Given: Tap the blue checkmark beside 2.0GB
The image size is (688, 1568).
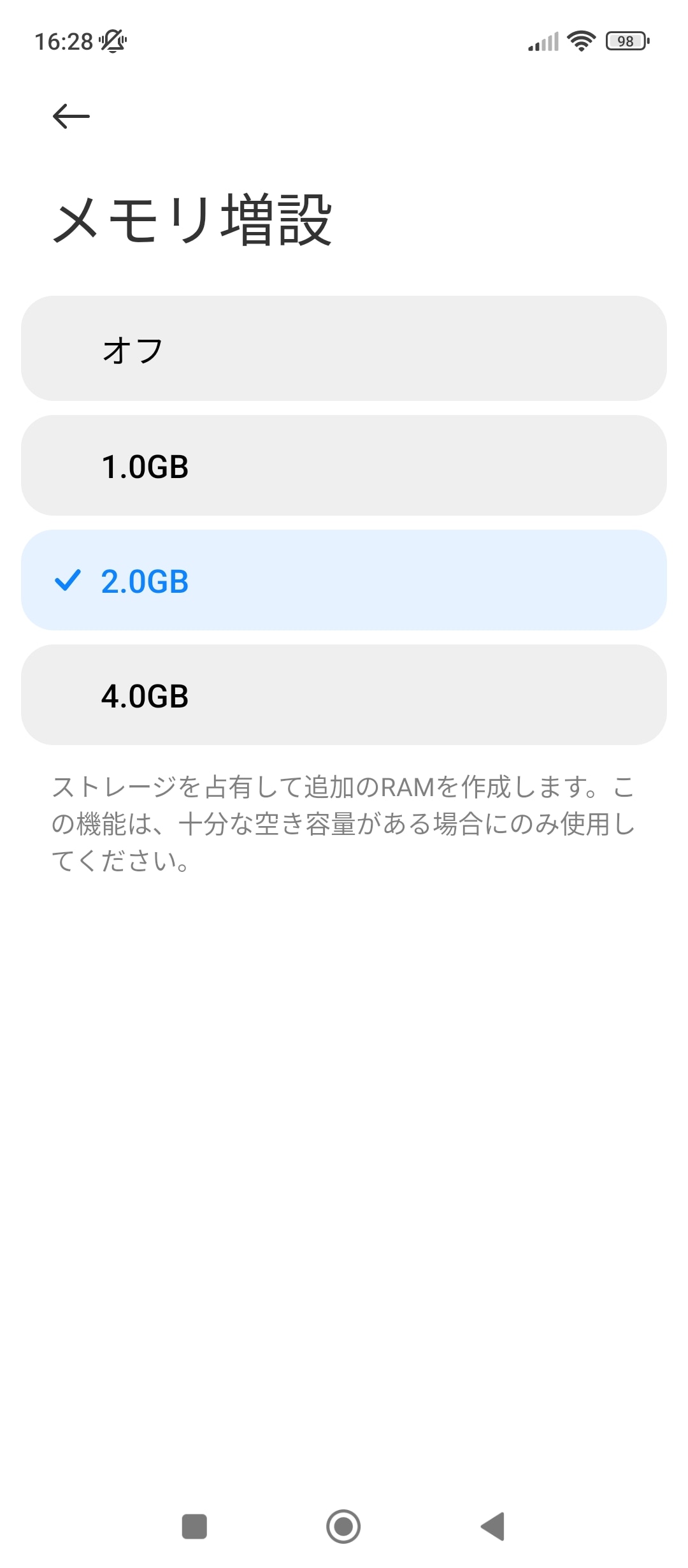Looking at the screenshot, I should [x=69, y=580].
